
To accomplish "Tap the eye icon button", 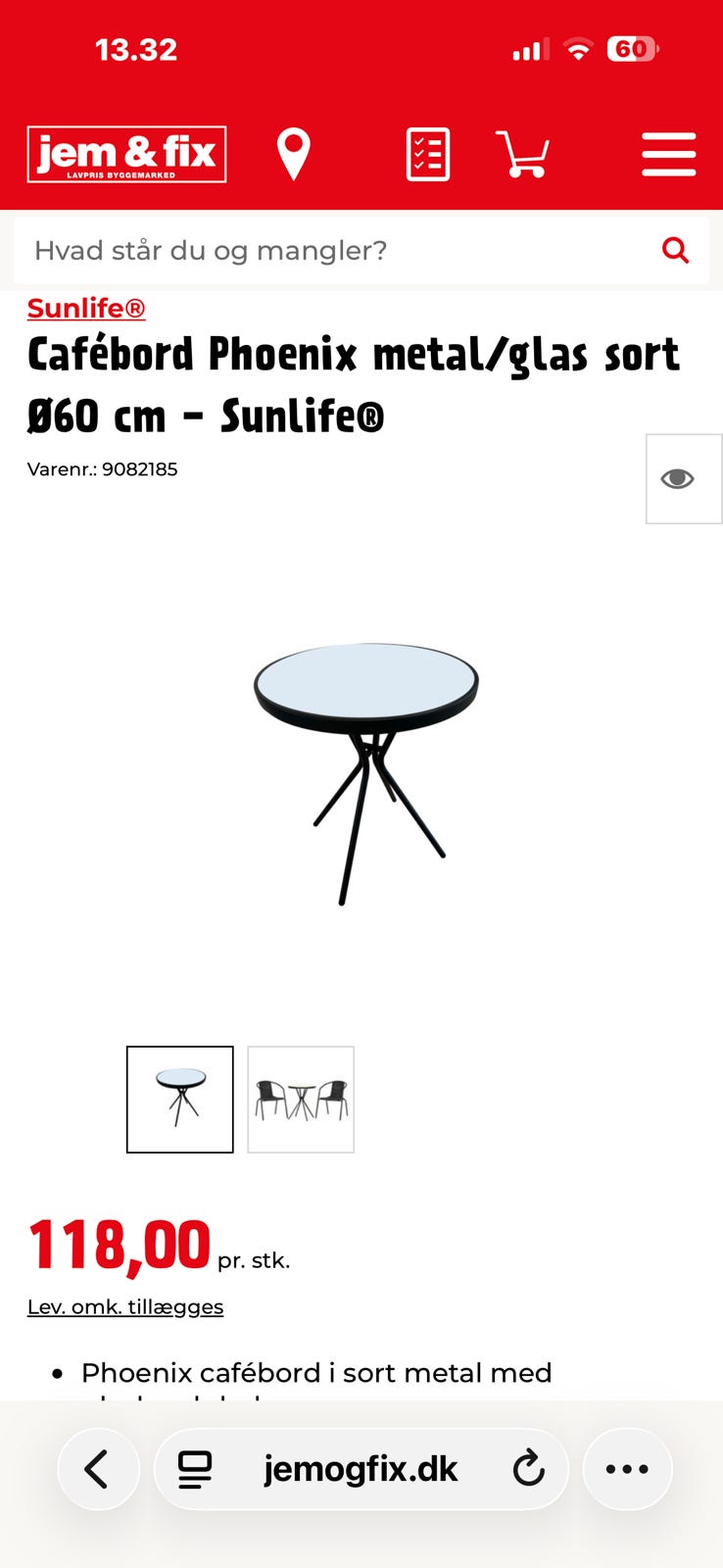I will (x=683, y=478).
